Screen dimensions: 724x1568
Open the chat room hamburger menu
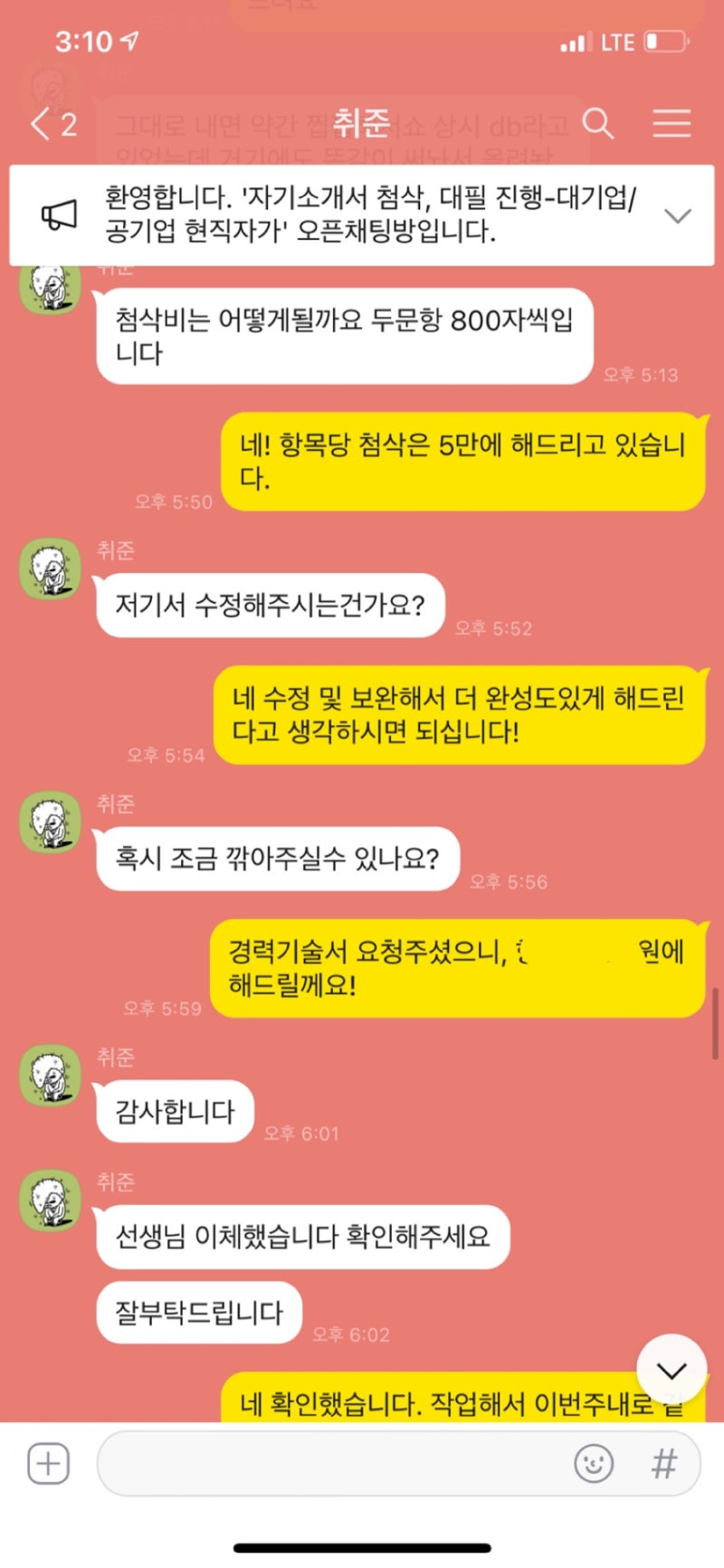[672, 123]
